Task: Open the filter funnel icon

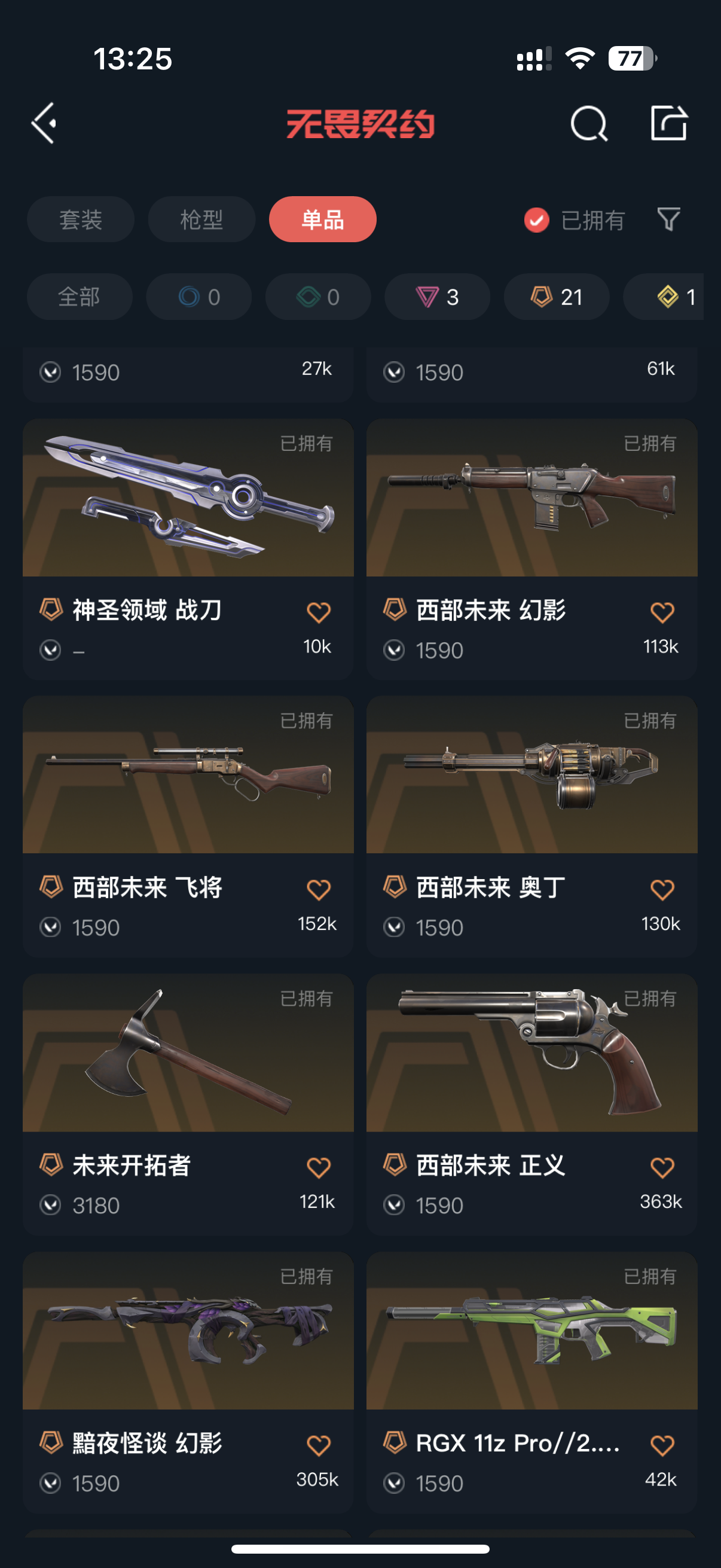Action: pyautogui.click(x=668, y=219)
